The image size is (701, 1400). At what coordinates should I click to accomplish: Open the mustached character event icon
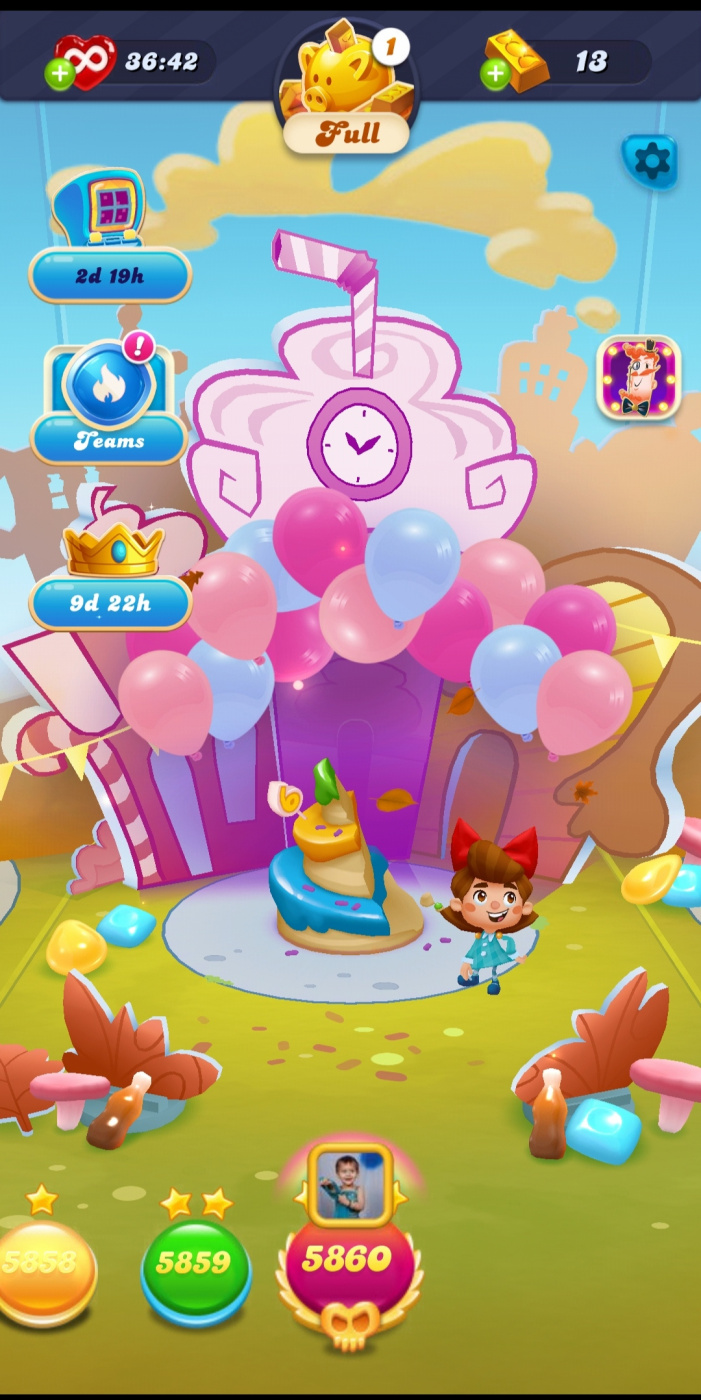(638, 377)
